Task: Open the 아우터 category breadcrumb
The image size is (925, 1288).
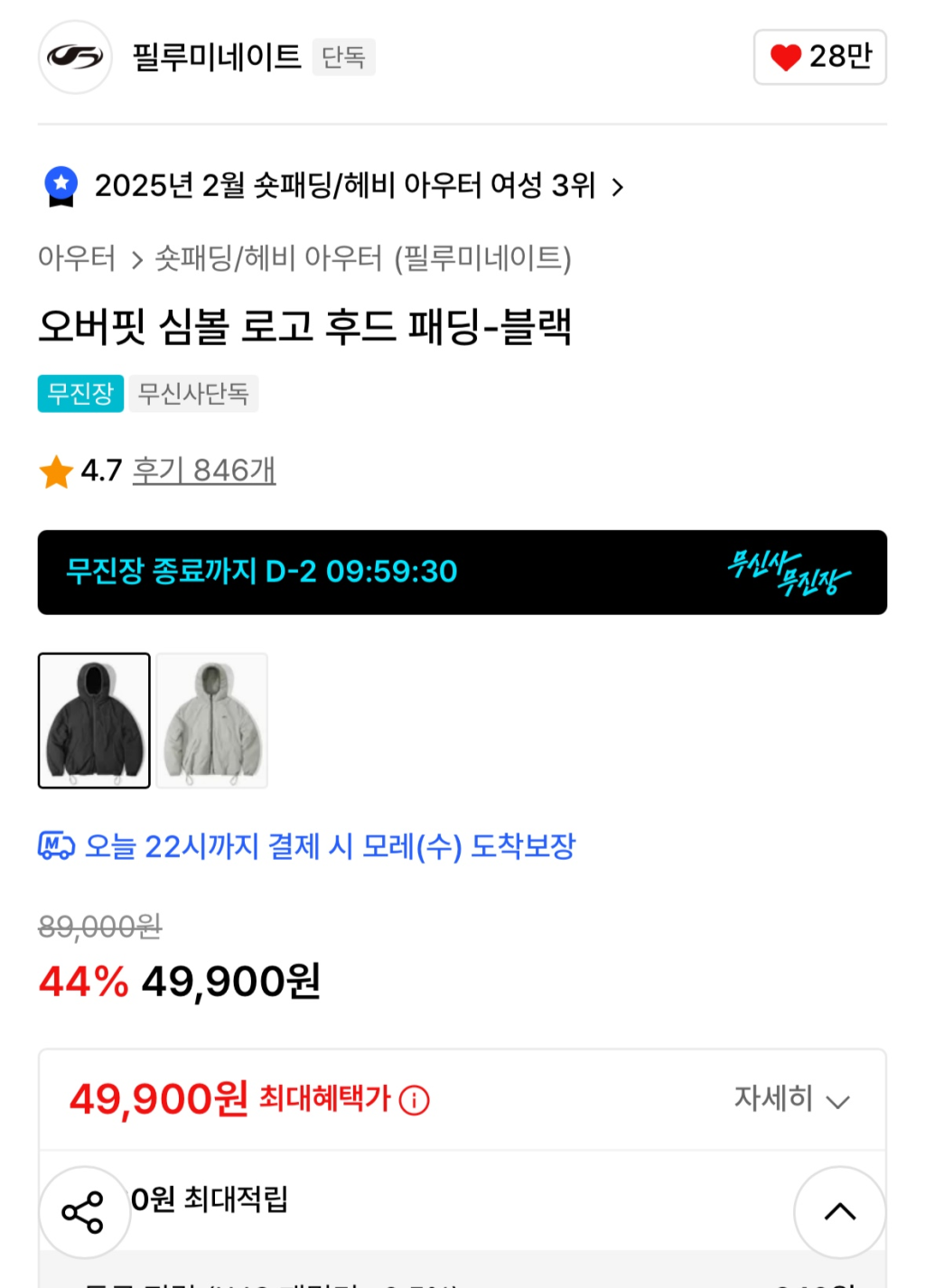Action: pos(77,258)
